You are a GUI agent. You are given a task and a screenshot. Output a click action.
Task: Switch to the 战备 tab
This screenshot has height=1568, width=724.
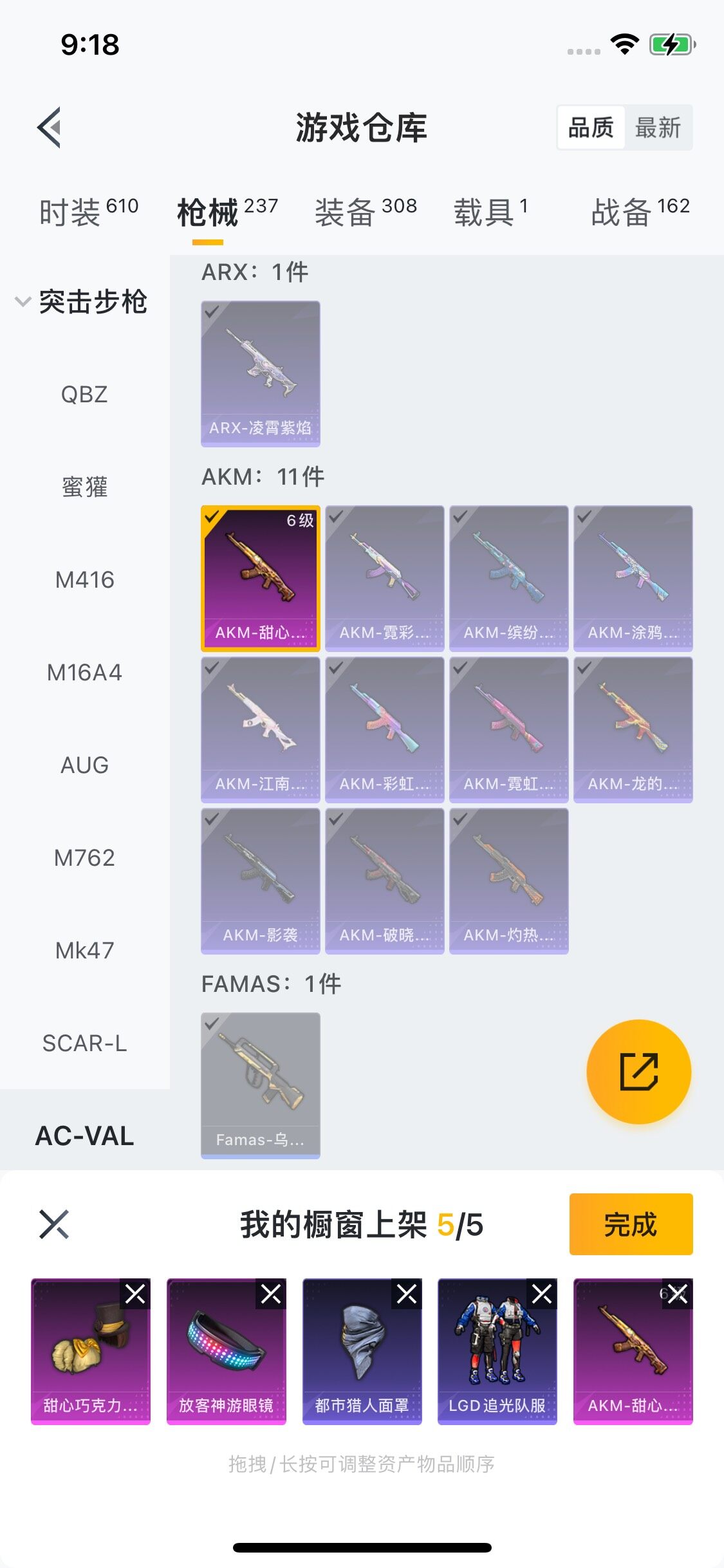point(640,212)
